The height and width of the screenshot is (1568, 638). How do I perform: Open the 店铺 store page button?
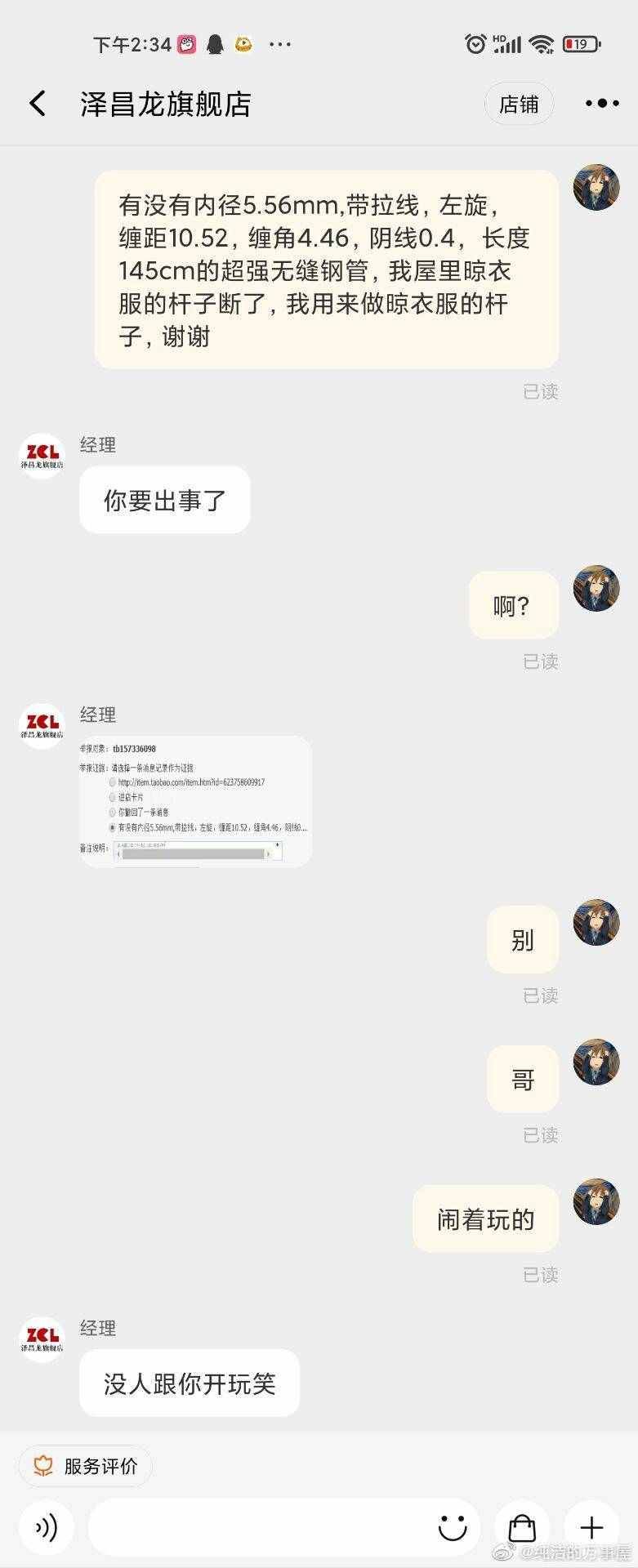(519, 104)
